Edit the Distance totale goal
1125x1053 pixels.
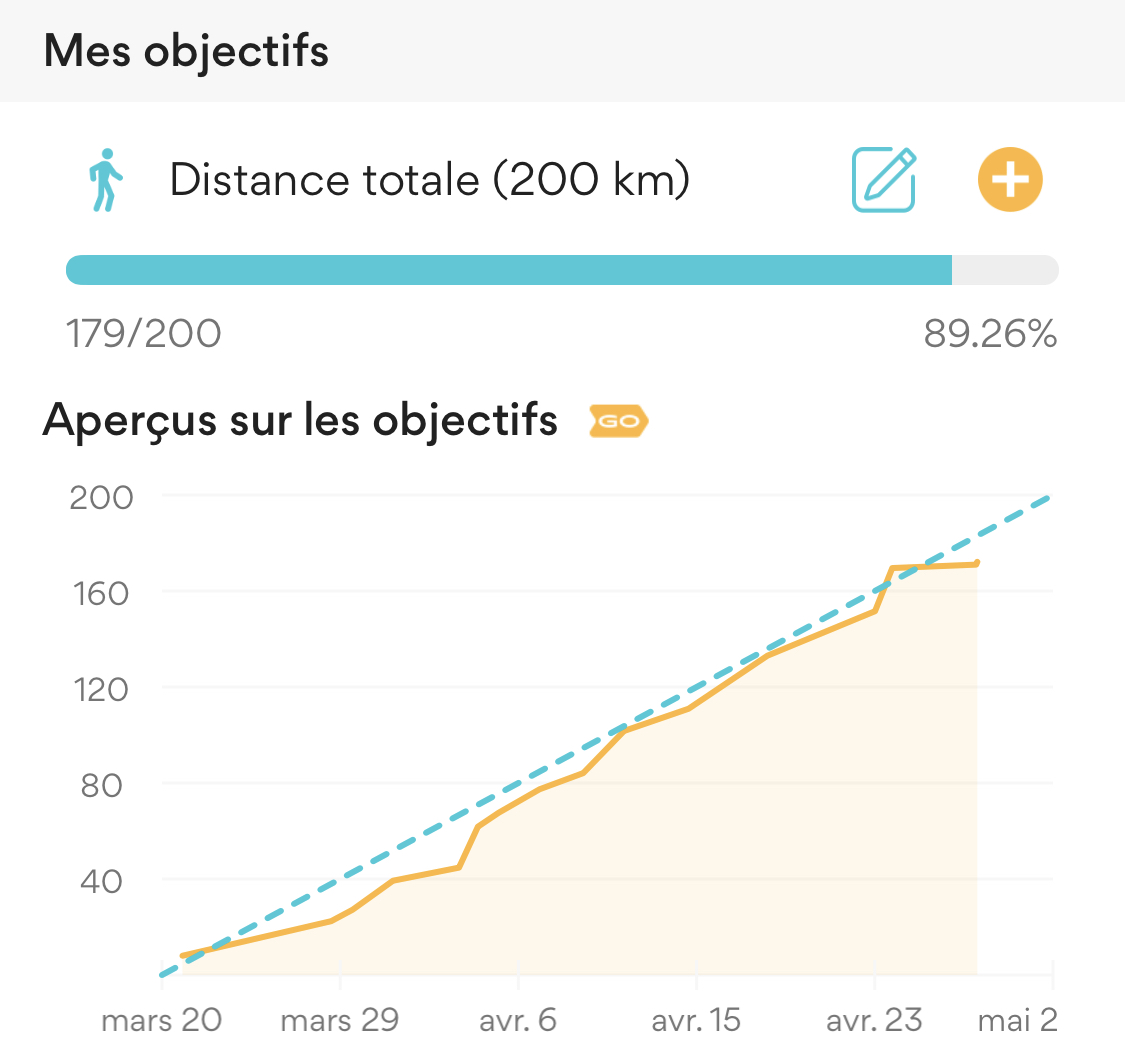tap(884, 180)
